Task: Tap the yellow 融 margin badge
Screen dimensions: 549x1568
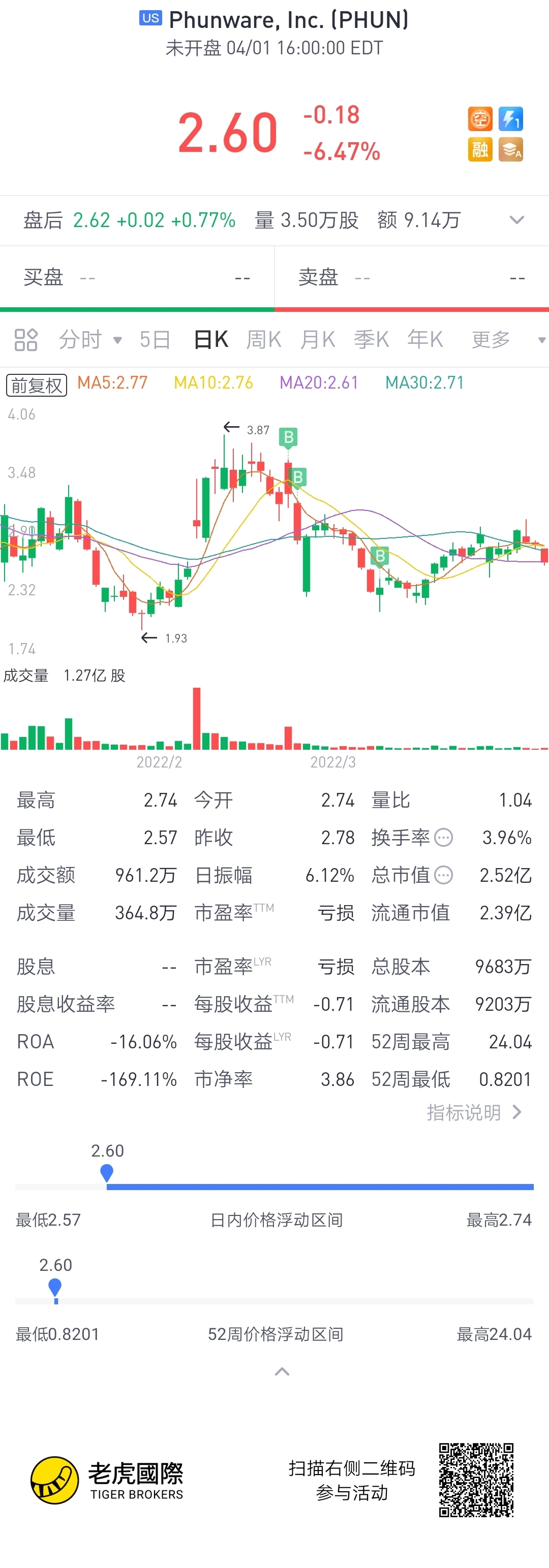Action: 480,149
